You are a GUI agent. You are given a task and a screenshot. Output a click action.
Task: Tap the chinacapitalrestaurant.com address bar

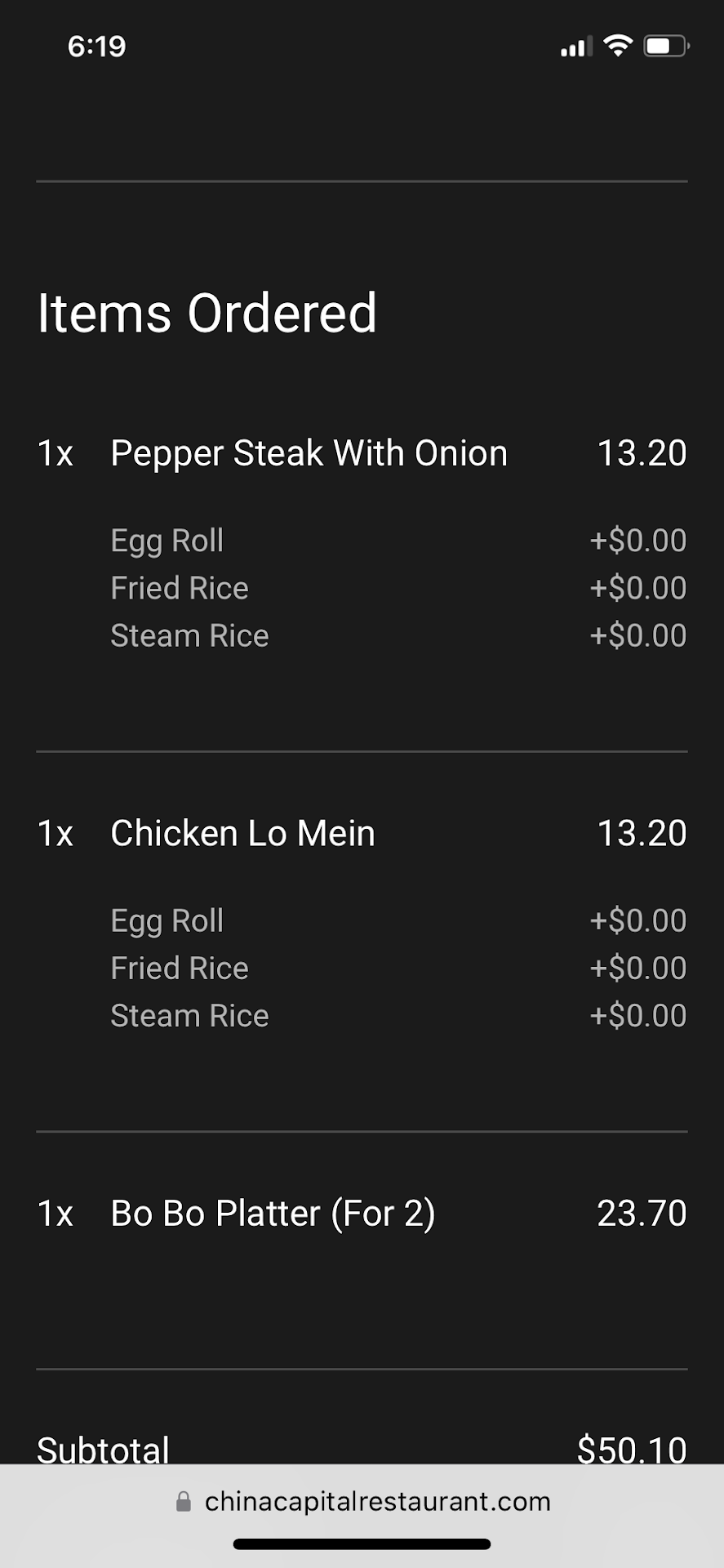pos(362,1501)
